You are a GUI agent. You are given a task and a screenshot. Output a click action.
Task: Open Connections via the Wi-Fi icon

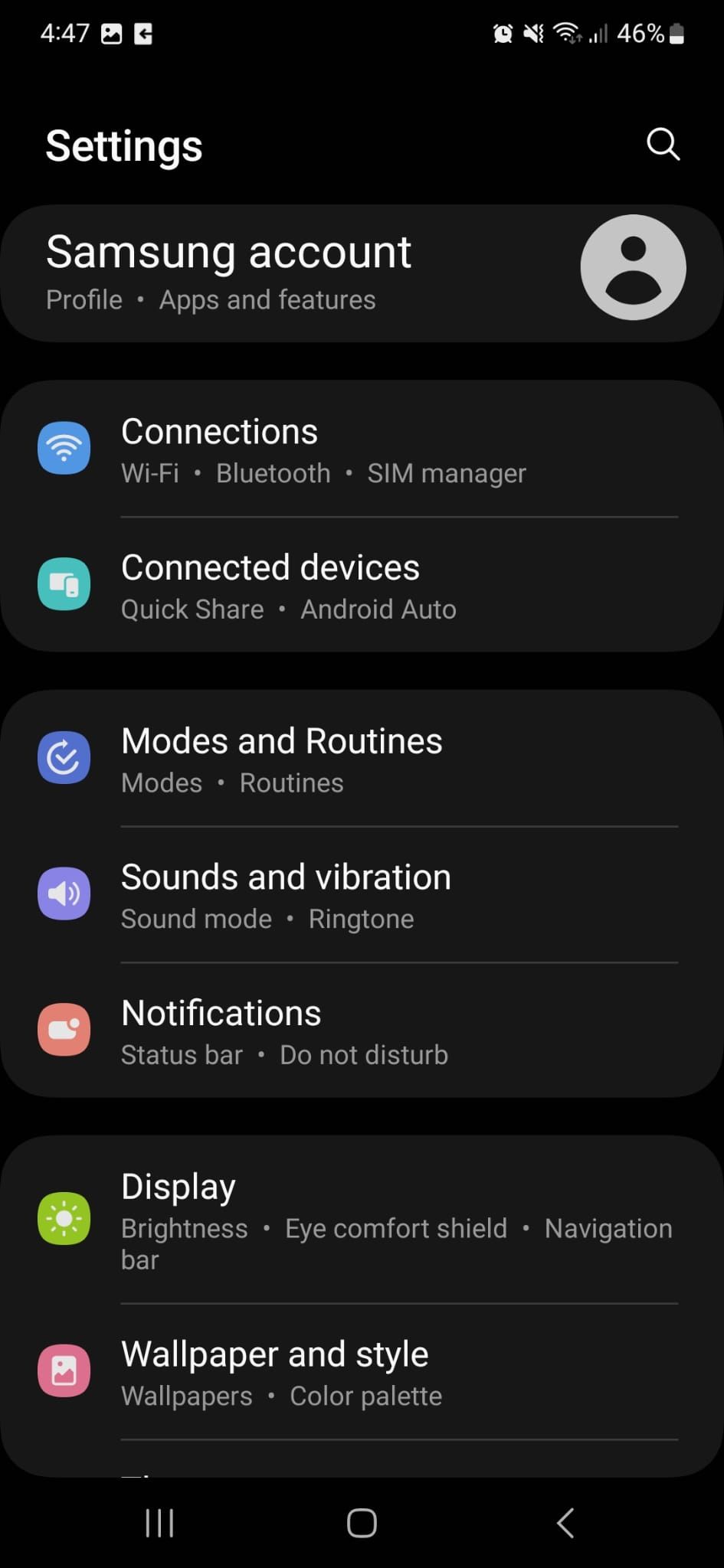click(x=64, y=448)
